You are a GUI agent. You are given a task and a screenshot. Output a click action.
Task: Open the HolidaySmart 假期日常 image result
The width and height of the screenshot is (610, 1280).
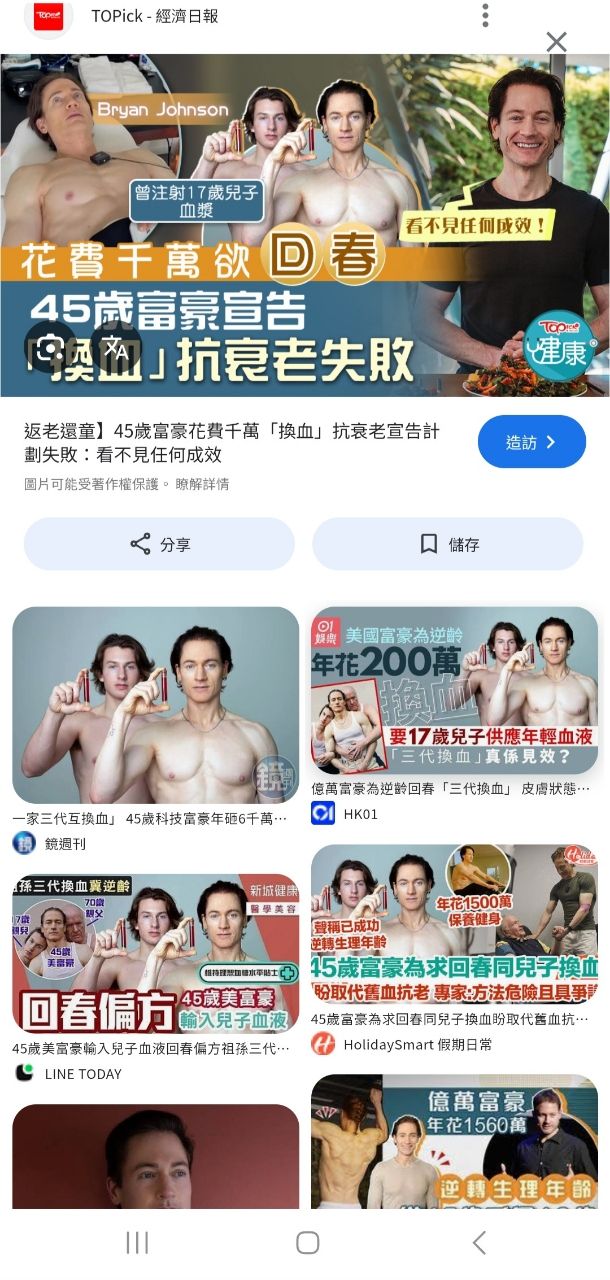[454, 925]
